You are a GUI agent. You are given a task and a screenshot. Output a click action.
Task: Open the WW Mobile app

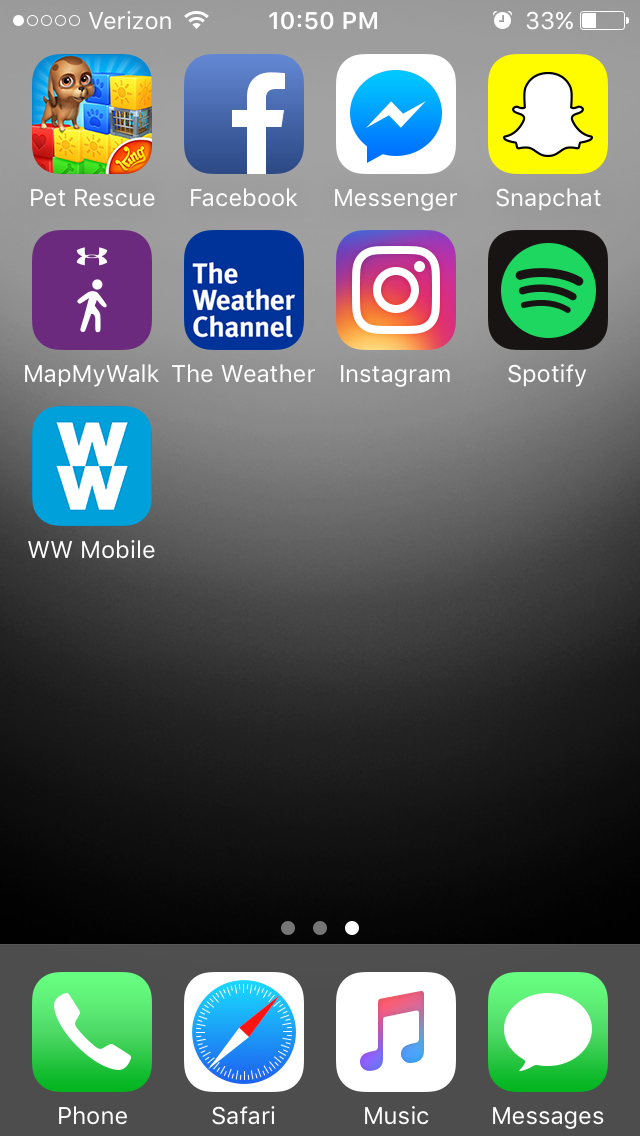pos(92,466)
